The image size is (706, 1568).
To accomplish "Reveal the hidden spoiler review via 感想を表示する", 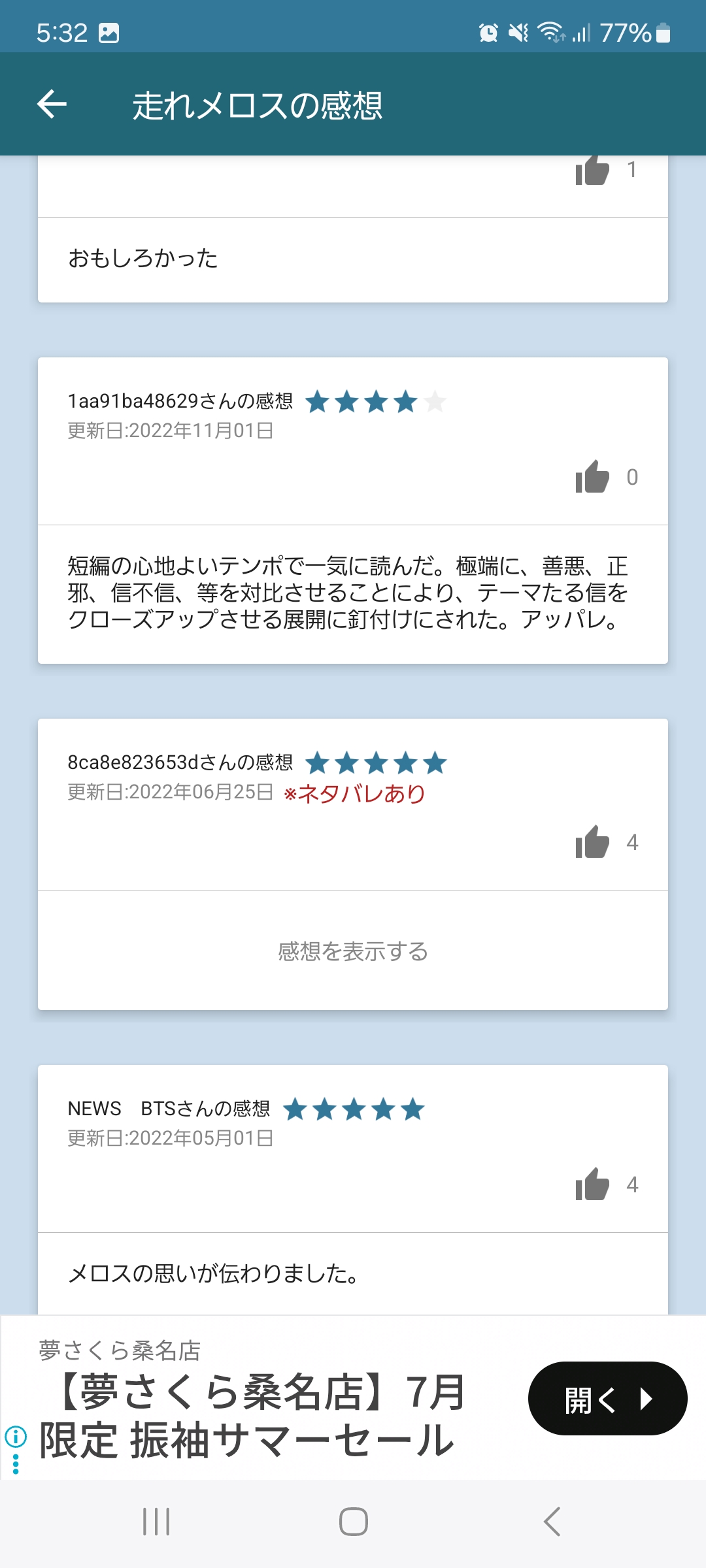I will pos(353,951).
